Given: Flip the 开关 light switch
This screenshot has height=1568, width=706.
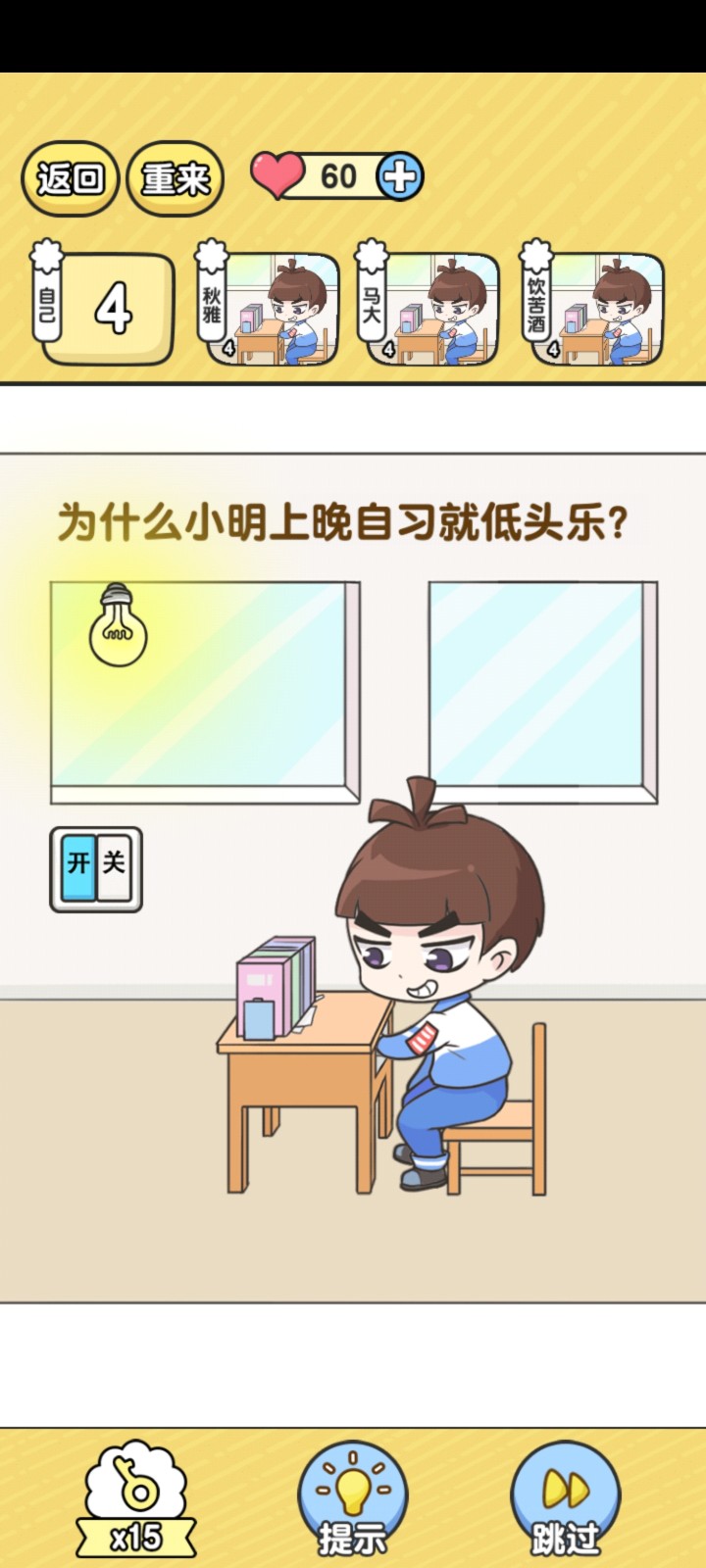Looking at the screenshot, I should [x=96, y=868].
